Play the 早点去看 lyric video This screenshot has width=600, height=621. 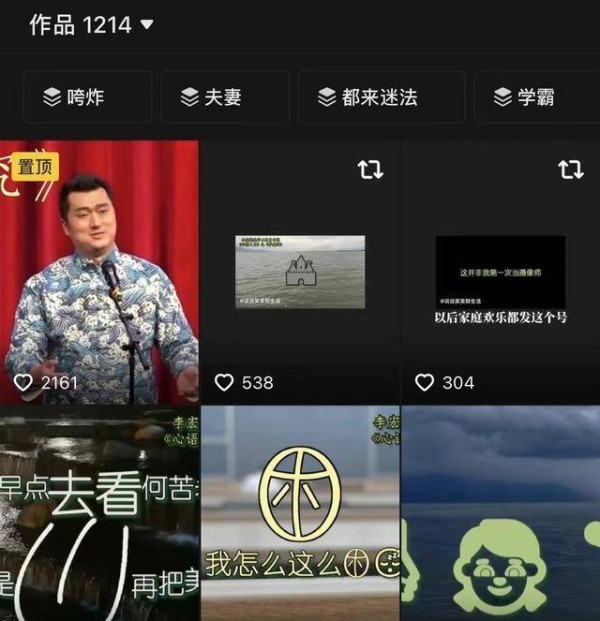99,515
